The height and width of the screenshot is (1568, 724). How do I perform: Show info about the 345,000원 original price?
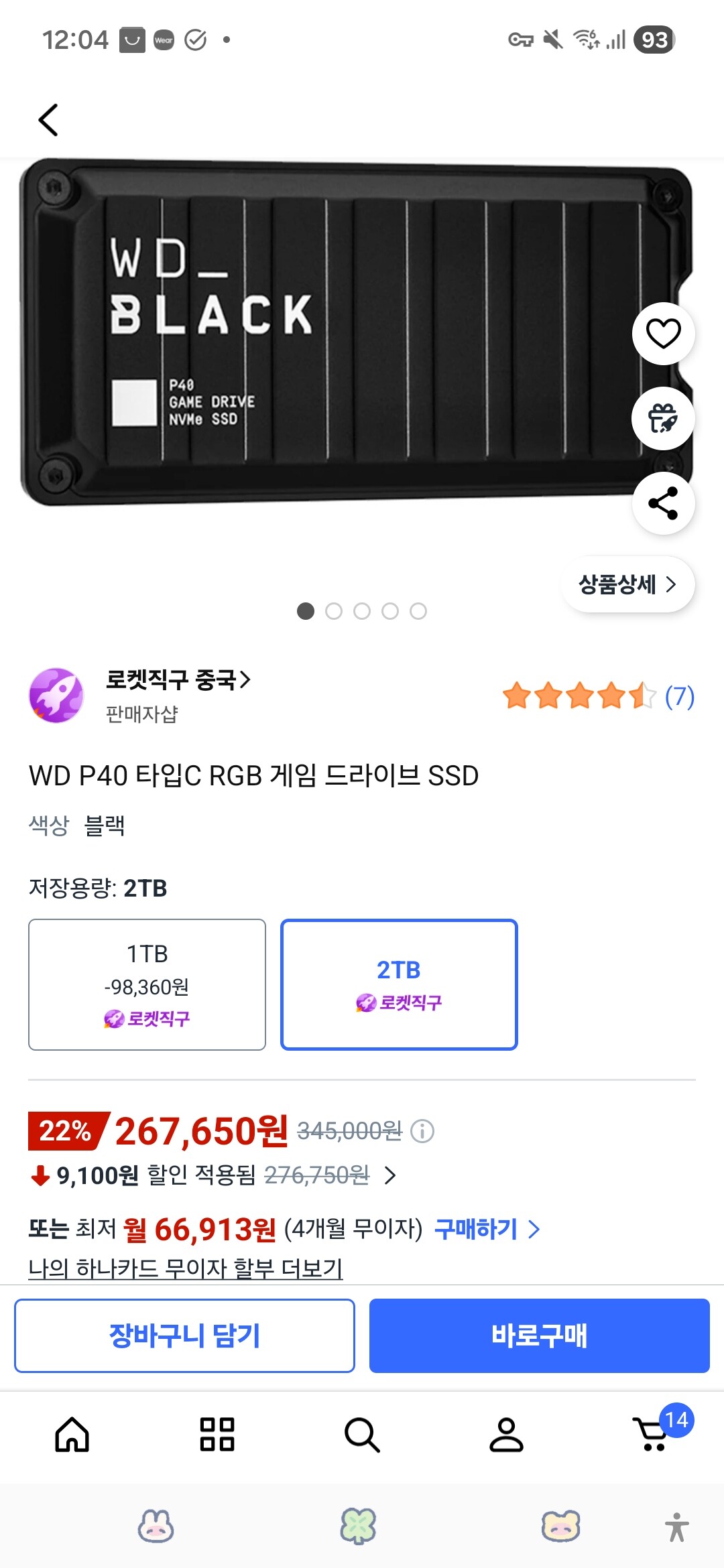(422, 1131)
